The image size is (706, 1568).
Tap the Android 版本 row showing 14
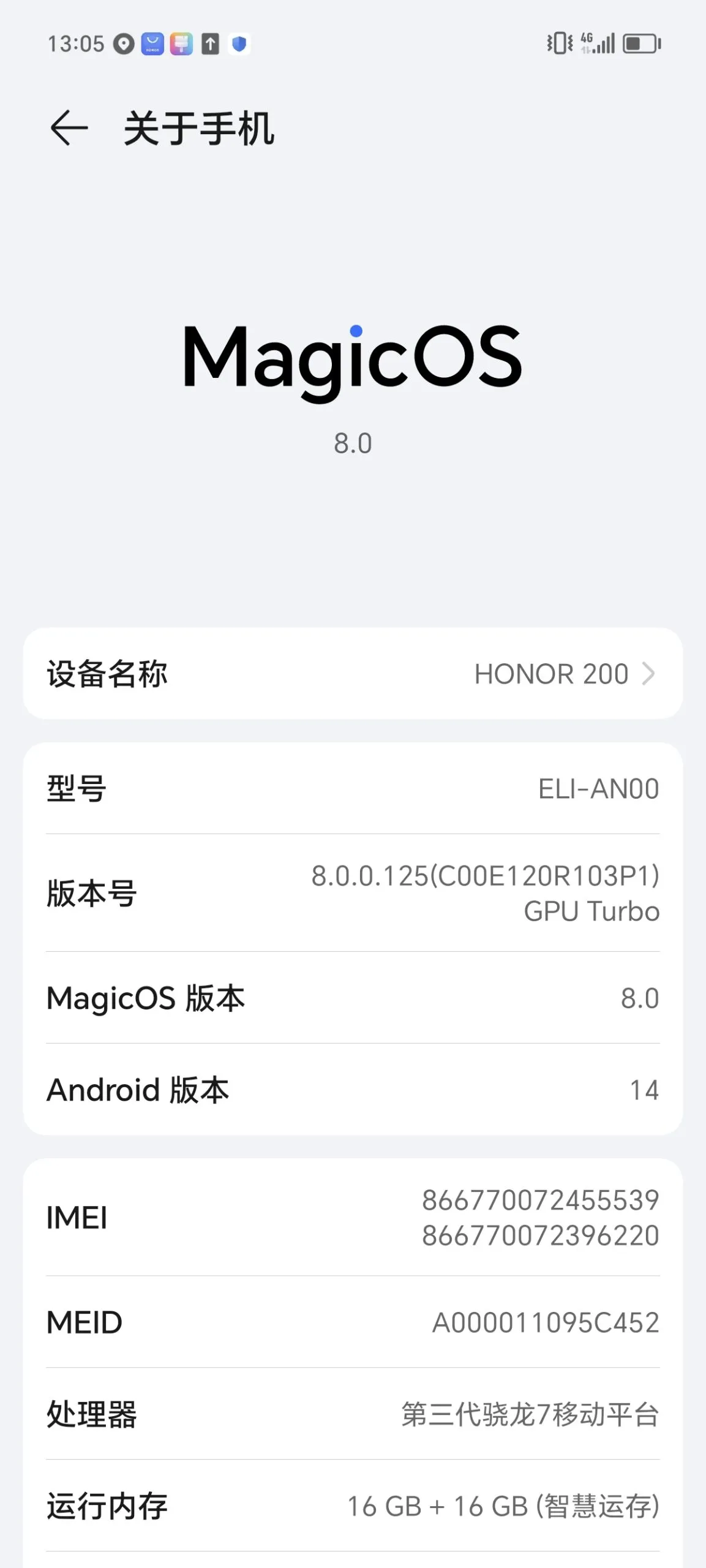353,1090
